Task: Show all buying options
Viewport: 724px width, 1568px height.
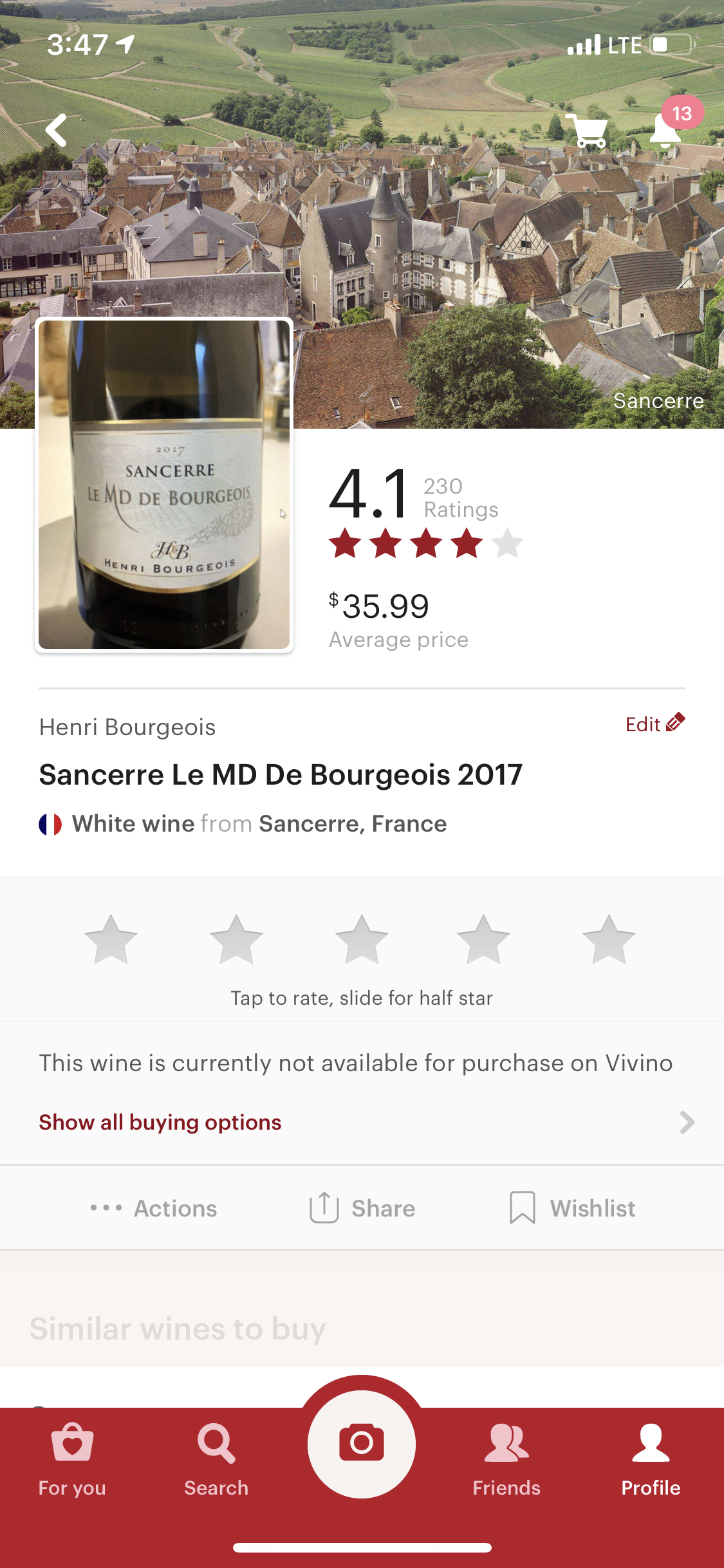Action: pyautogui.click(x=160, y=1123)
